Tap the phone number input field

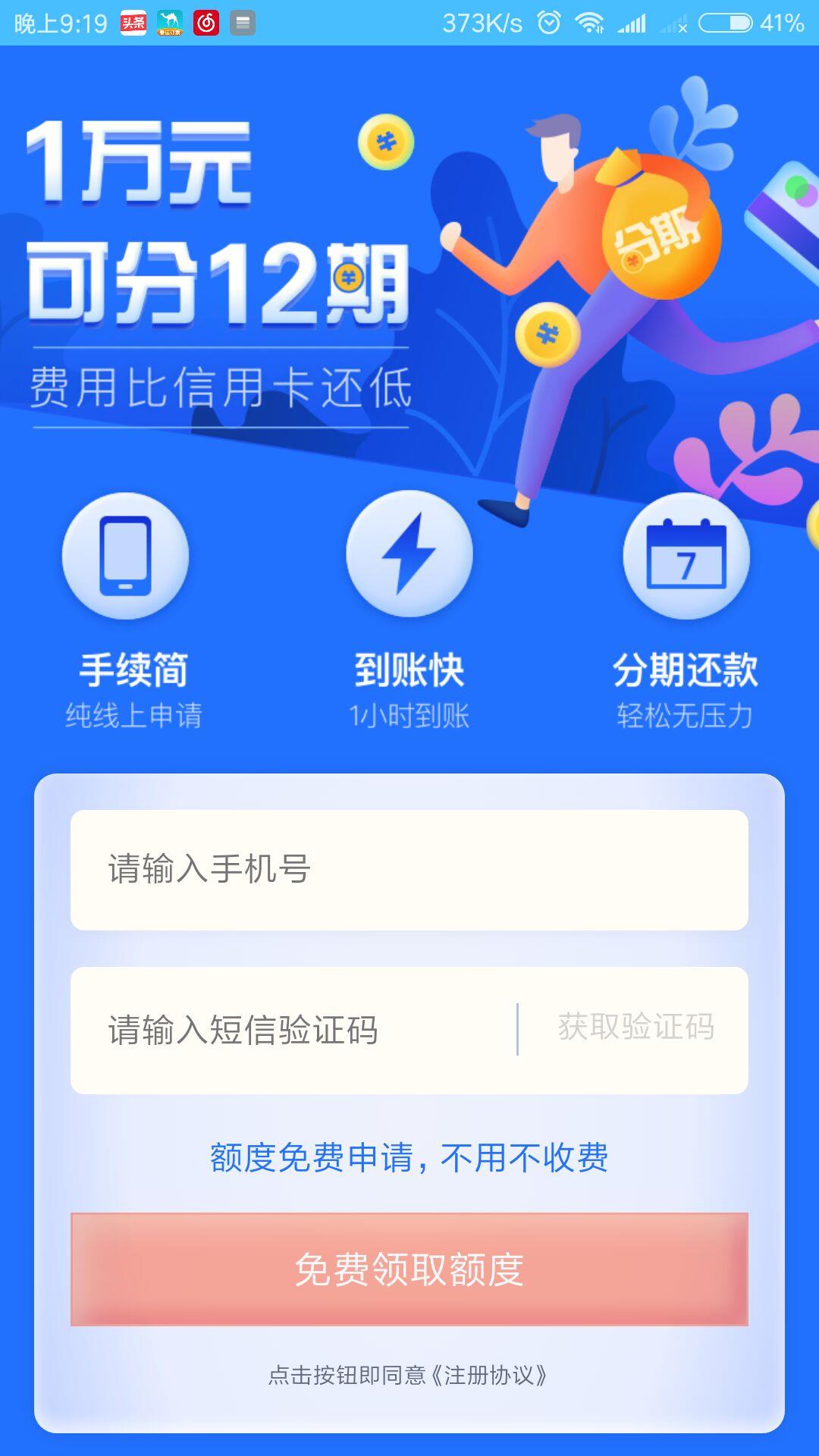tap(409, 870)
